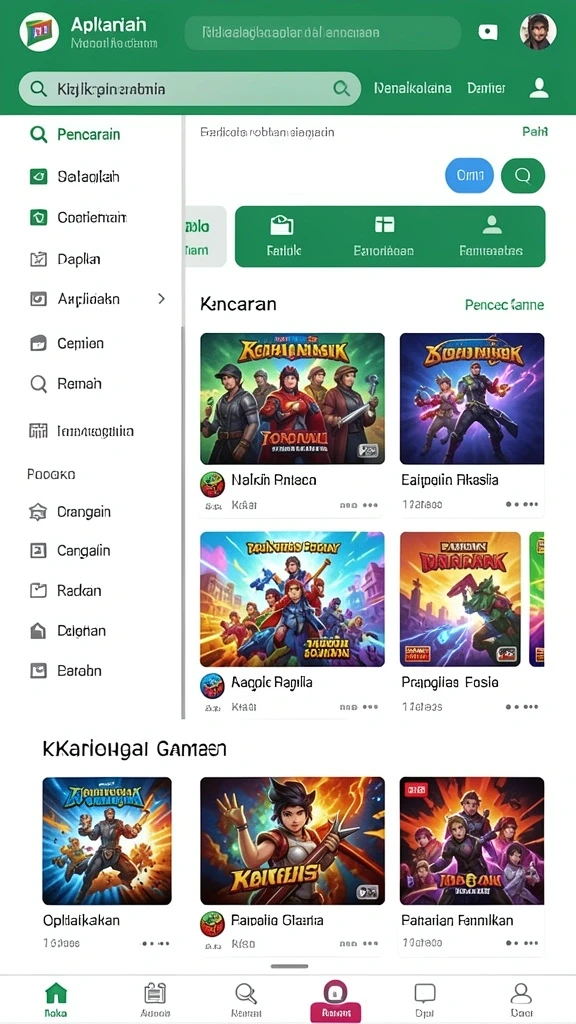The height and width of the screenshot is (1024, 576).
Task: Open the Home tab in bottom navigation
Action: [56, 1001]
